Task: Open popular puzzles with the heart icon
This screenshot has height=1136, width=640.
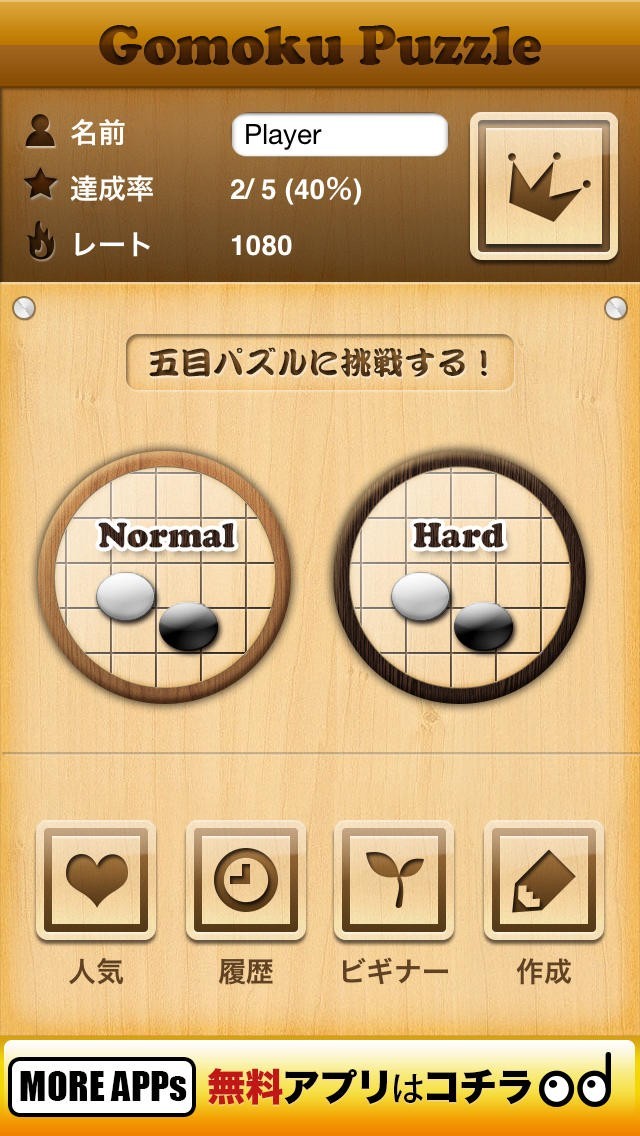Action: [x=96, y=880]
